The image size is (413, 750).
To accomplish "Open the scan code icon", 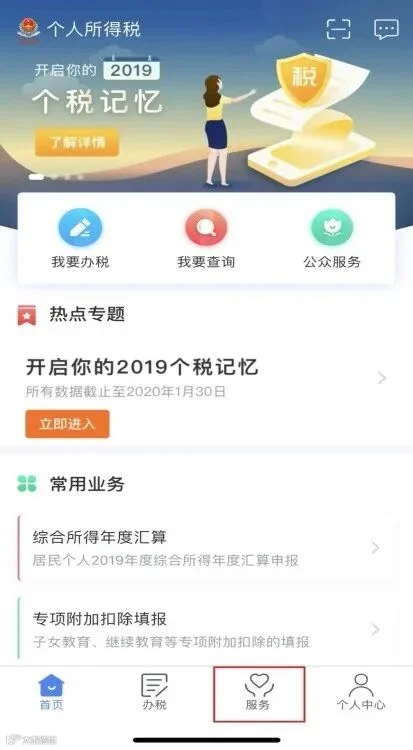I will pos(338,29).
